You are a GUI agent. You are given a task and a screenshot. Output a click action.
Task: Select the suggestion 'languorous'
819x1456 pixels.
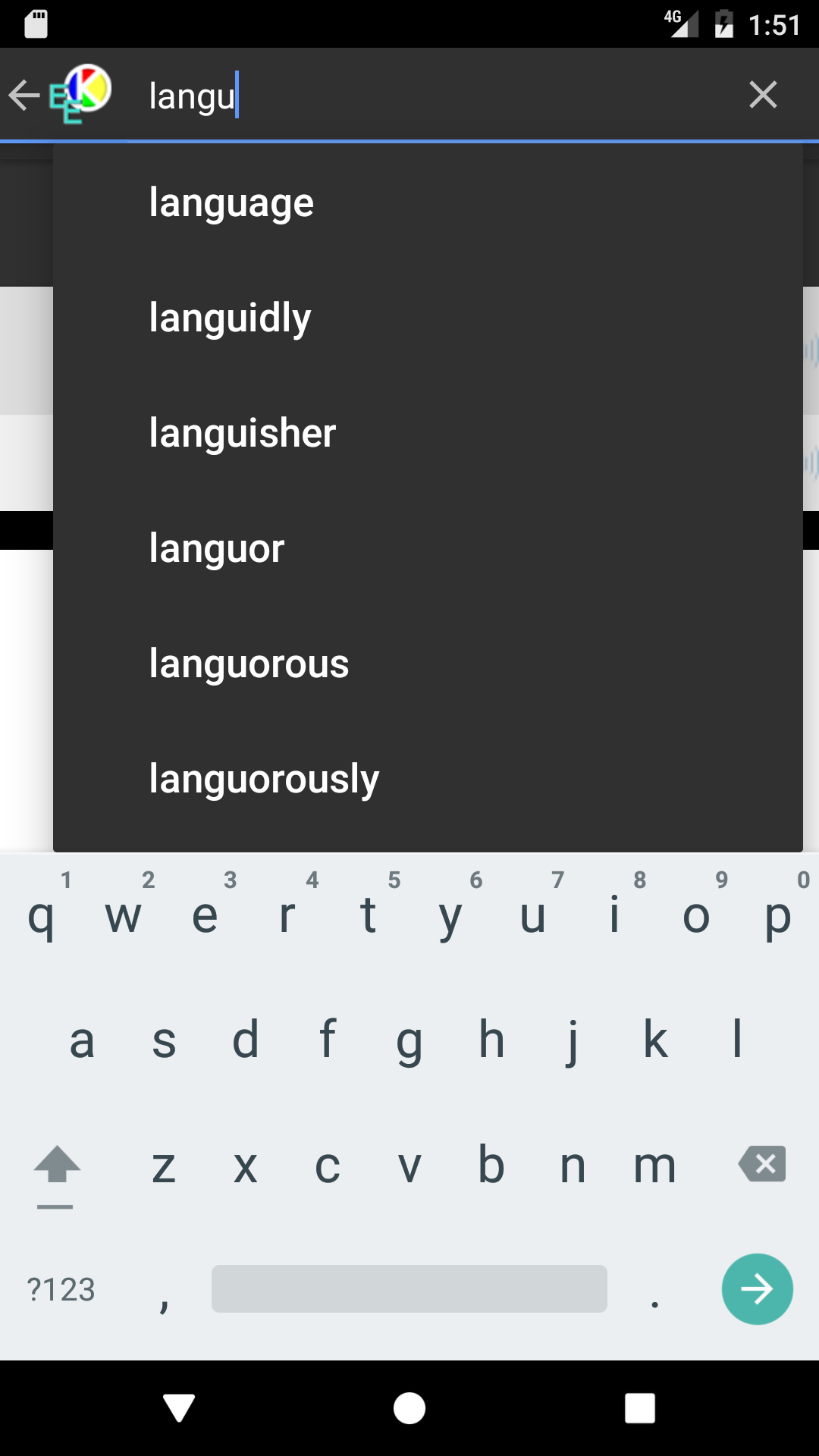428,664
